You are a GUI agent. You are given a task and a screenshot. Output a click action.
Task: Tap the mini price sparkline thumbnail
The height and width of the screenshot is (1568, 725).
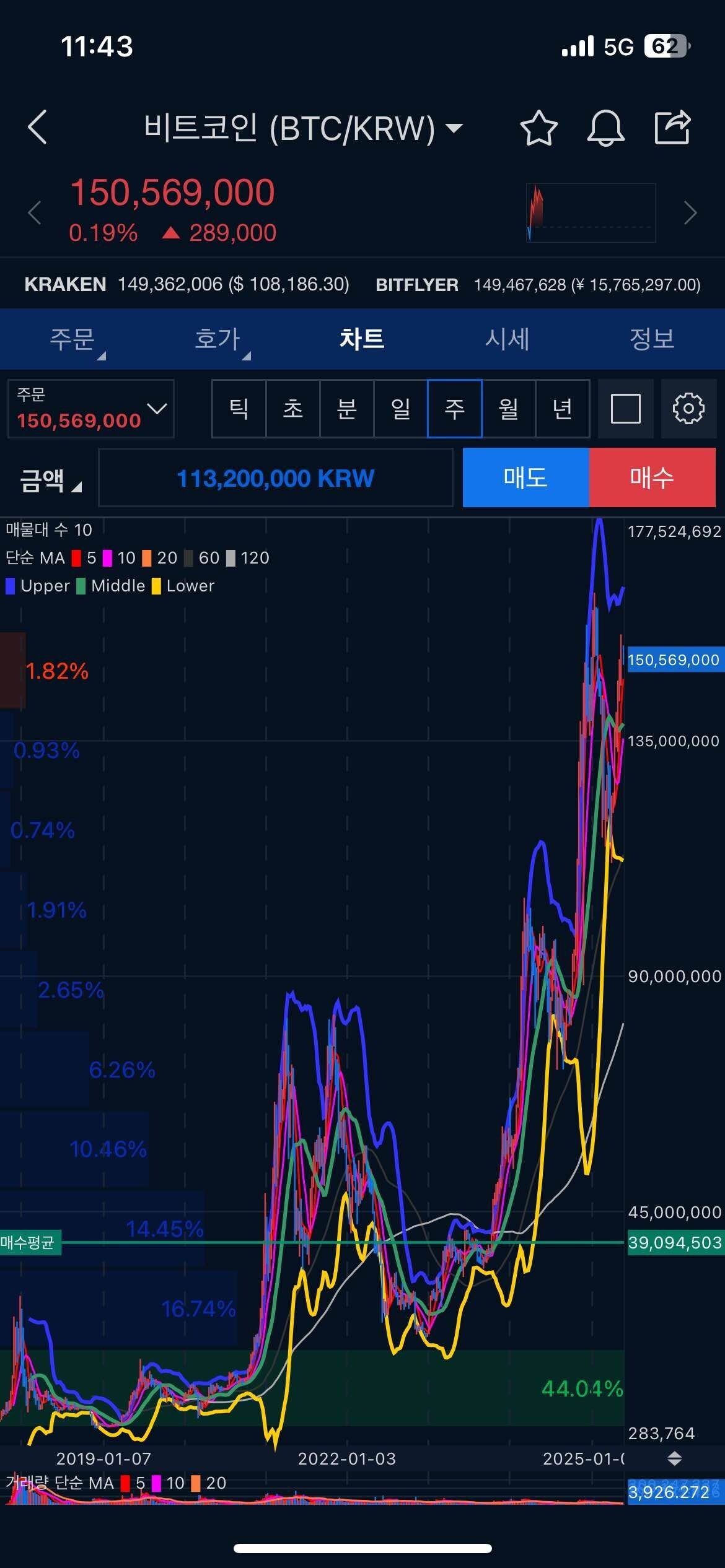590,212
